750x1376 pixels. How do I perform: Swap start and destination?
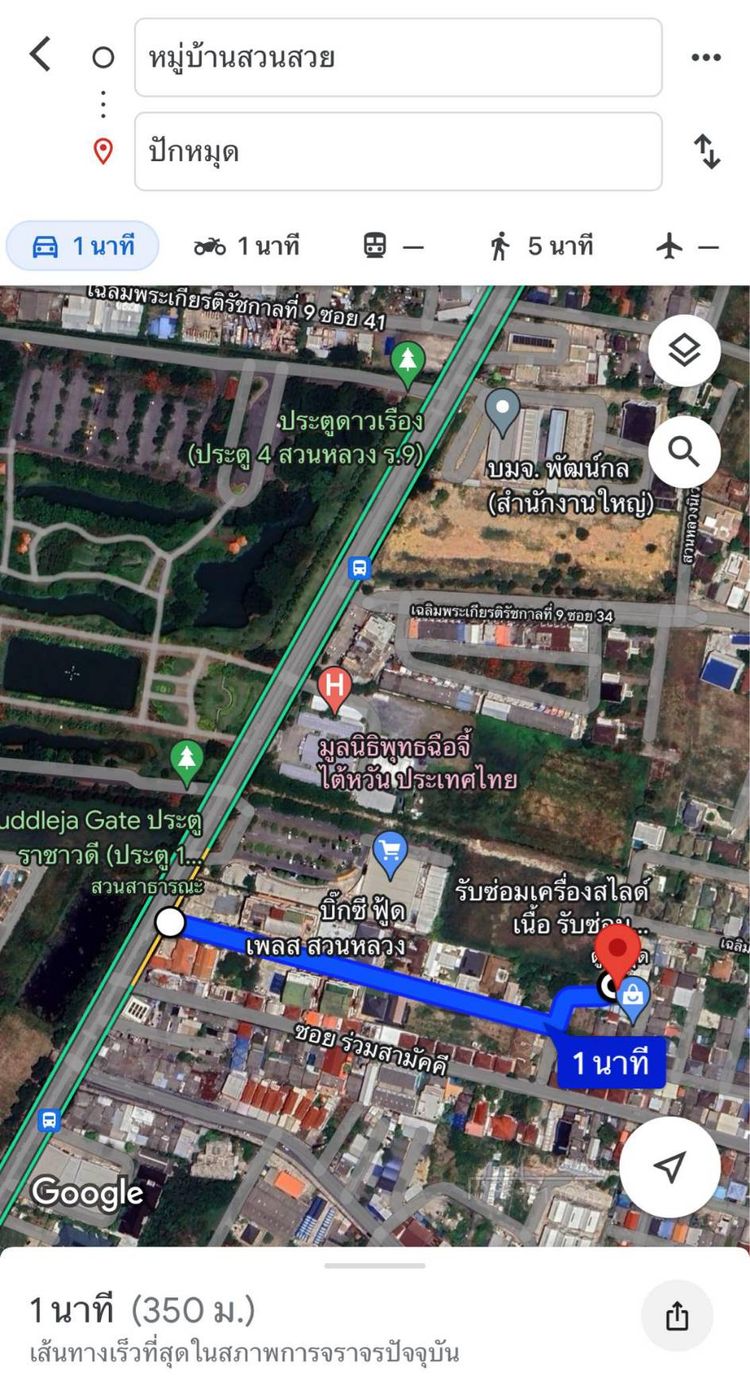707,151
